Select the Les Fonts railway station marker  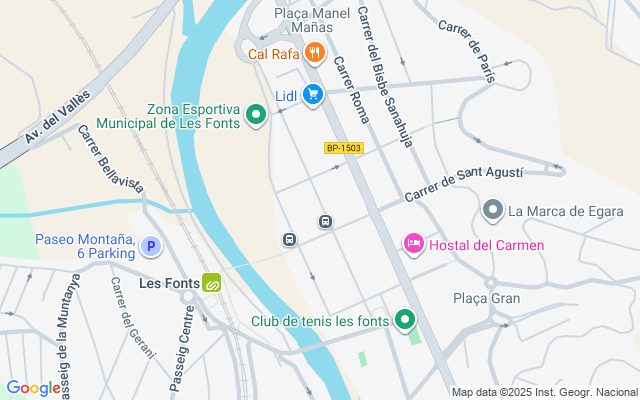pyautogui.click(x=212, y=283)
